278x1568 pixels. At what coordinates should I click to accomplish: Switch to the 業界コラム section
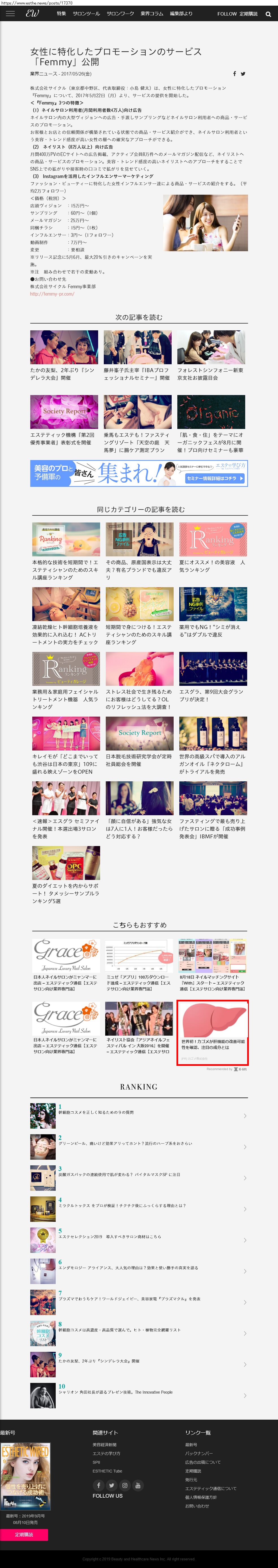pos(152,13)
